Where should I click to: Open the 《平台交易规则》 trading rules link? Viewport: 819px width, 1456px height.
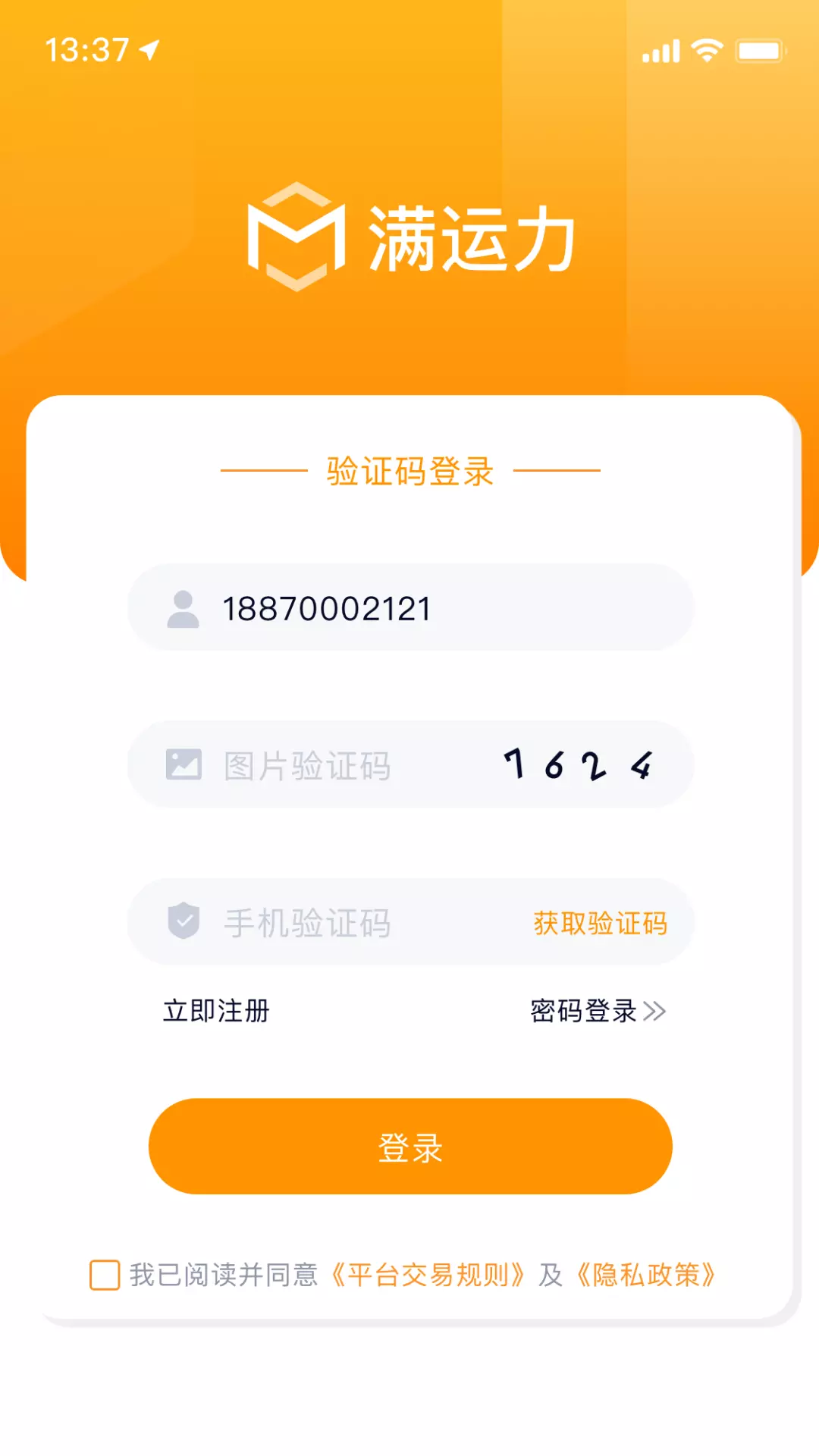tap(428, 1275)
